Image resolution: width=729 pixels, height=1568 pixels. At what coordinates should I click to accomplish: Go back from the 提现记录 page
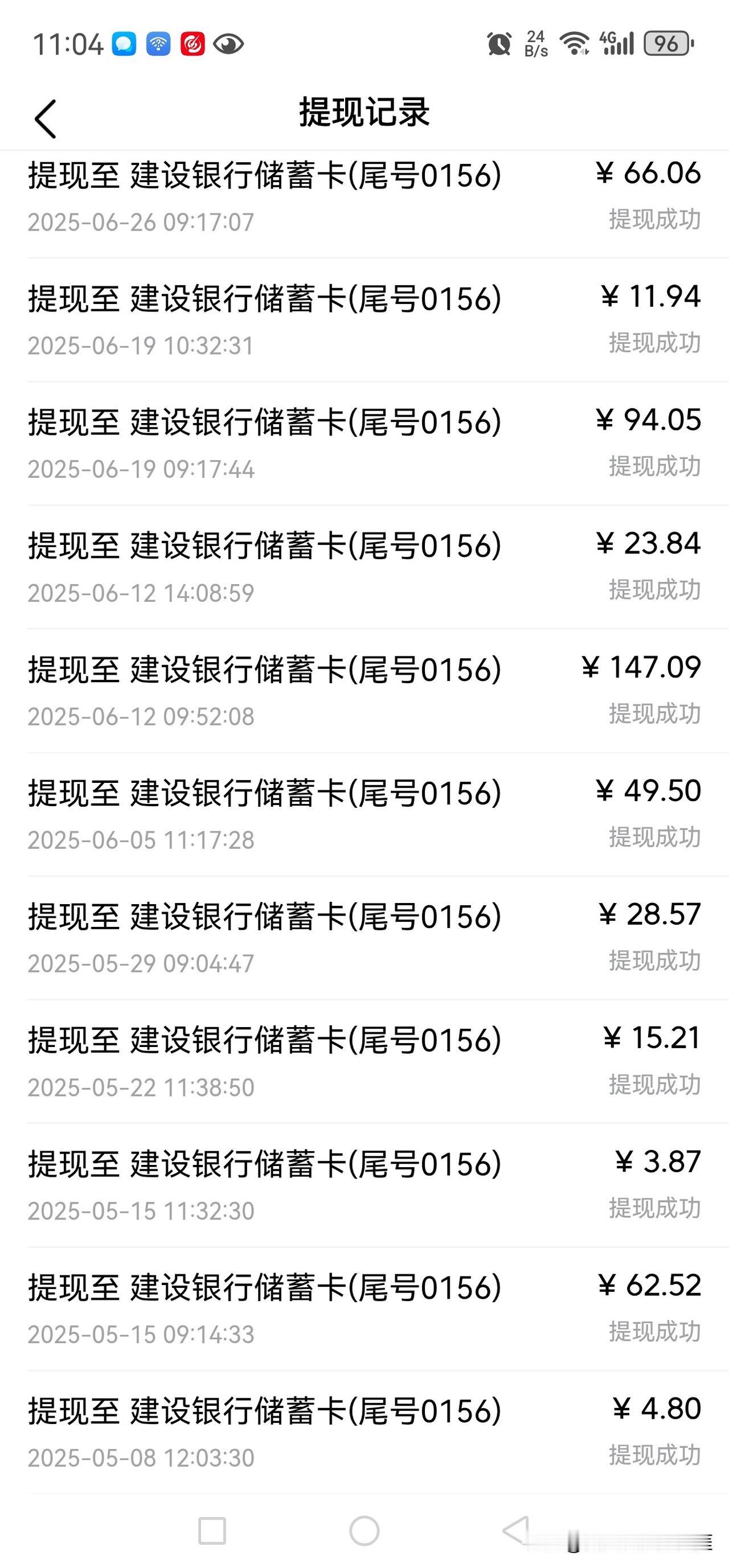45,118
